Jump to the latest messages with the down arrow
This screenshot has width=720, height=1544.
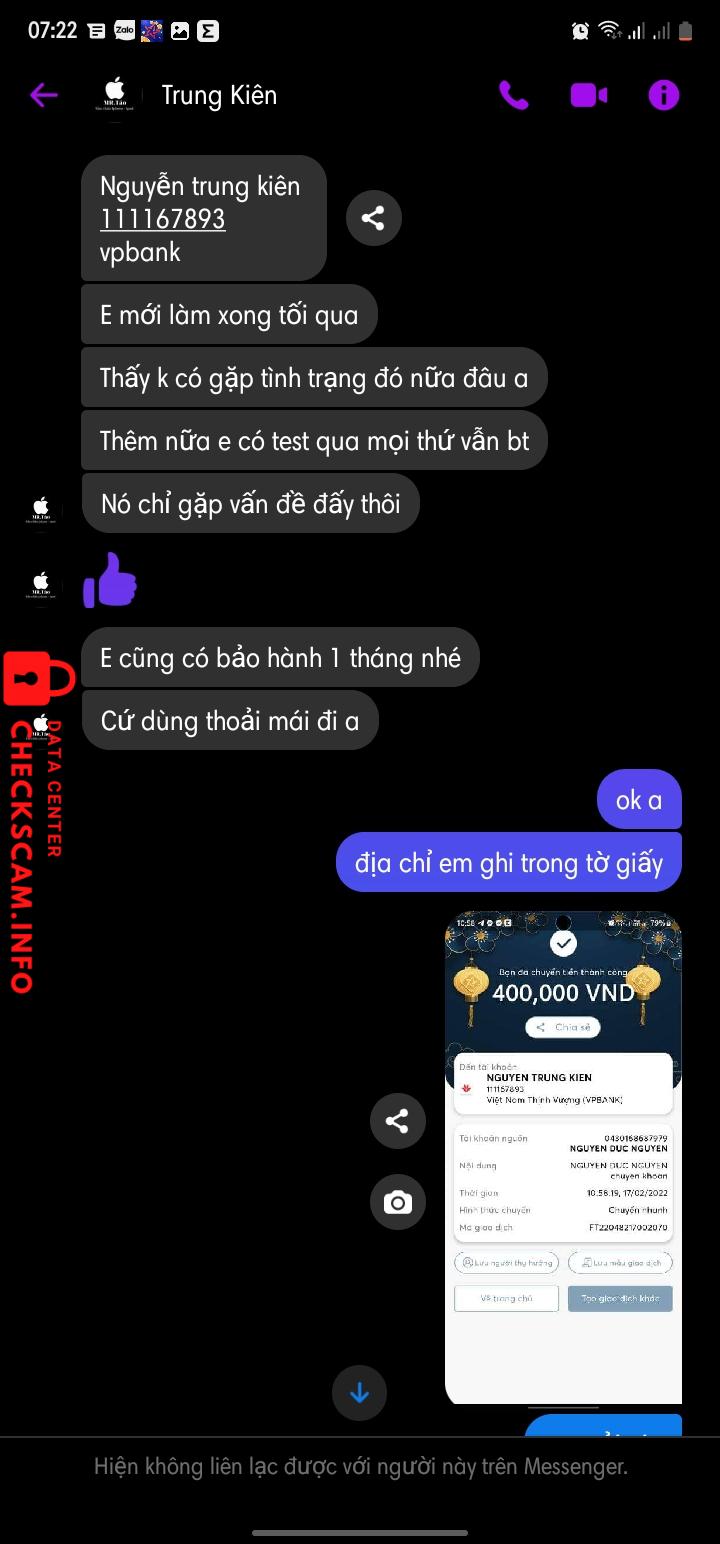359,1392
